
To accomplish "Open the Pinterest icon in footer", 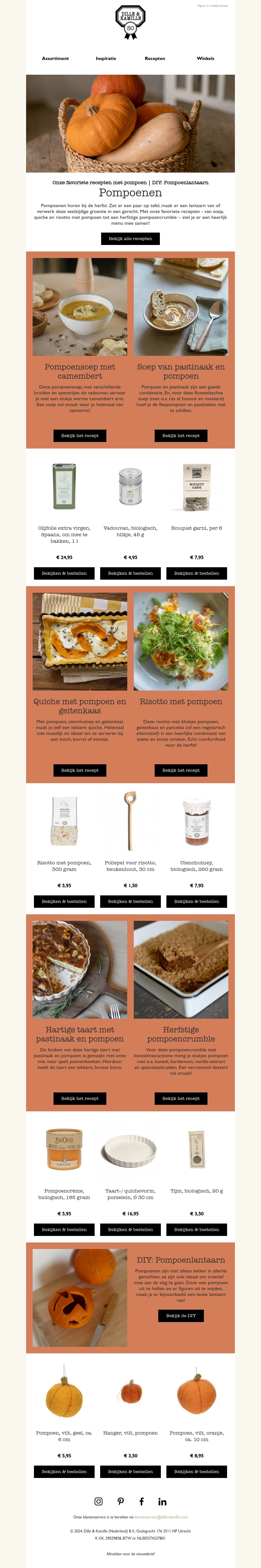I will coord(120,1501).
